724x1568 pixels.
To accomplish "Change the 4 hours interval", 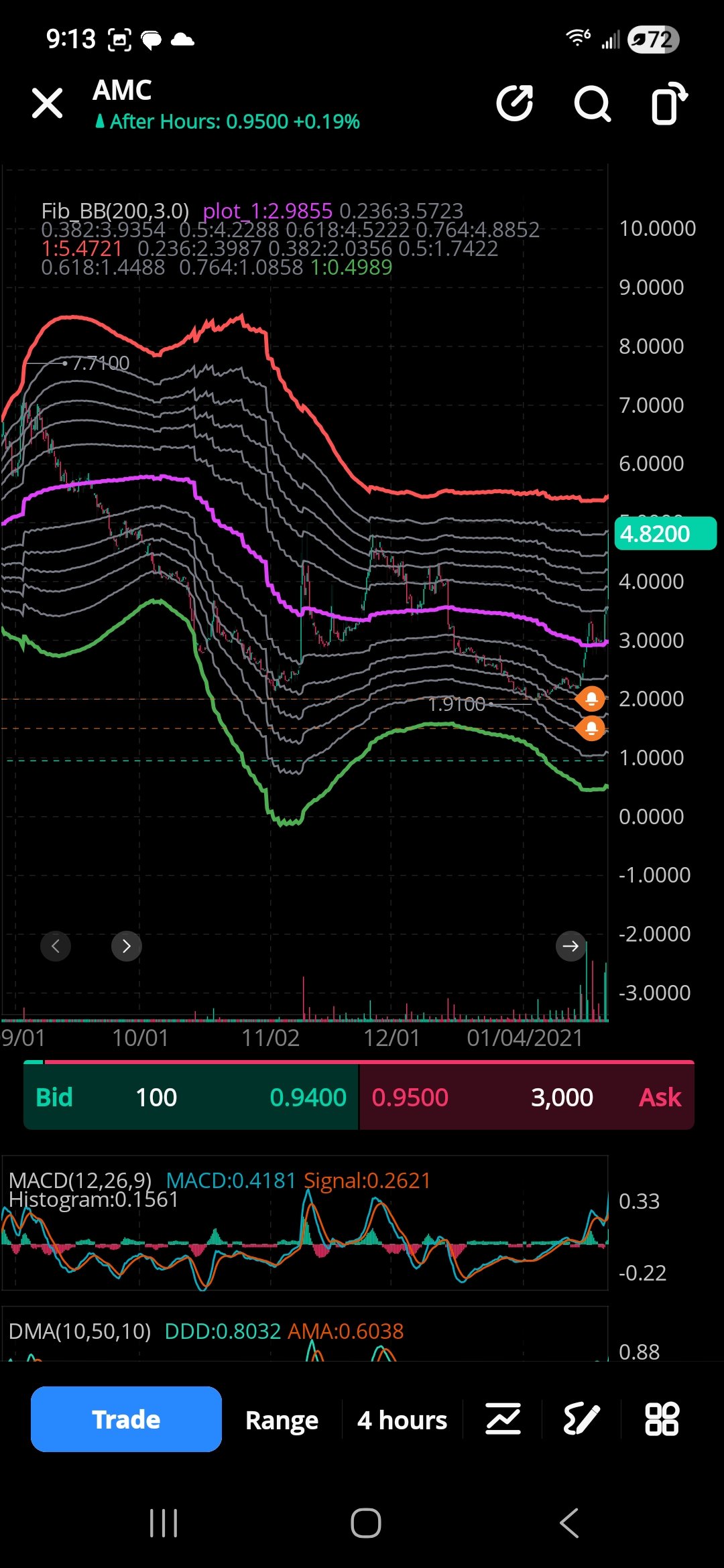I will click(x=402, y=1420).
